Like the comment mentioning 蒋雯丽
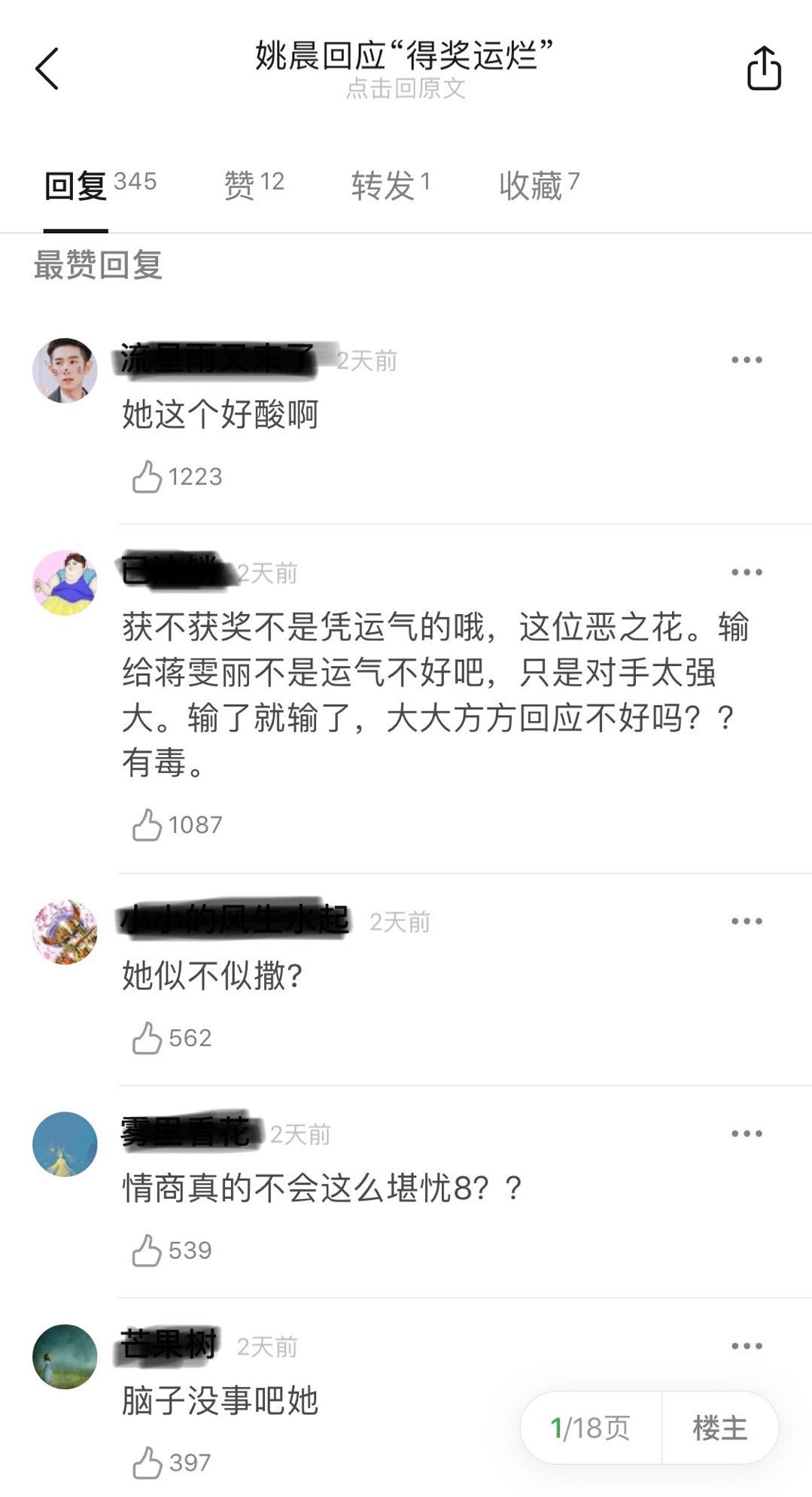812x1497 pixels. [147, 825]
